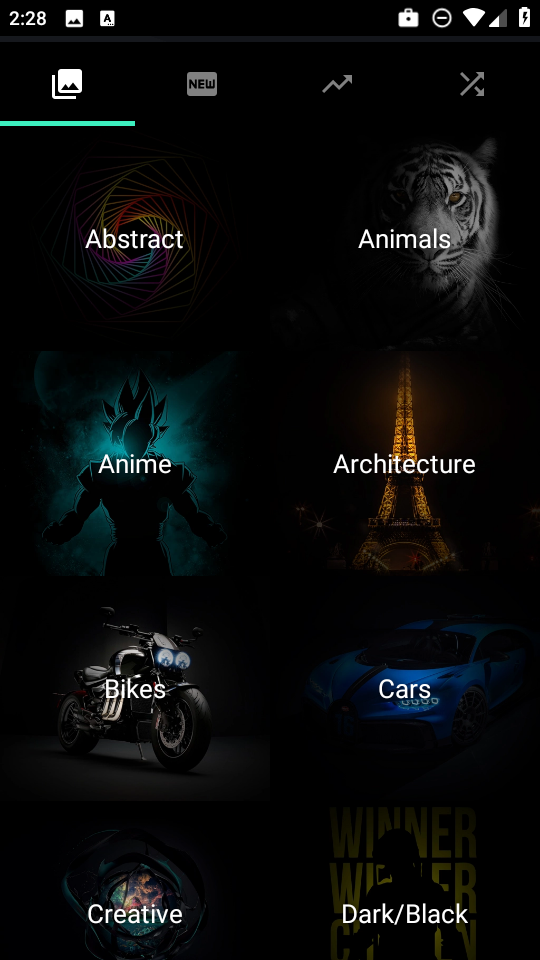This screenshot has width=540, height=960.
Task: Open the trending tab
Action: tap(337, 84)
